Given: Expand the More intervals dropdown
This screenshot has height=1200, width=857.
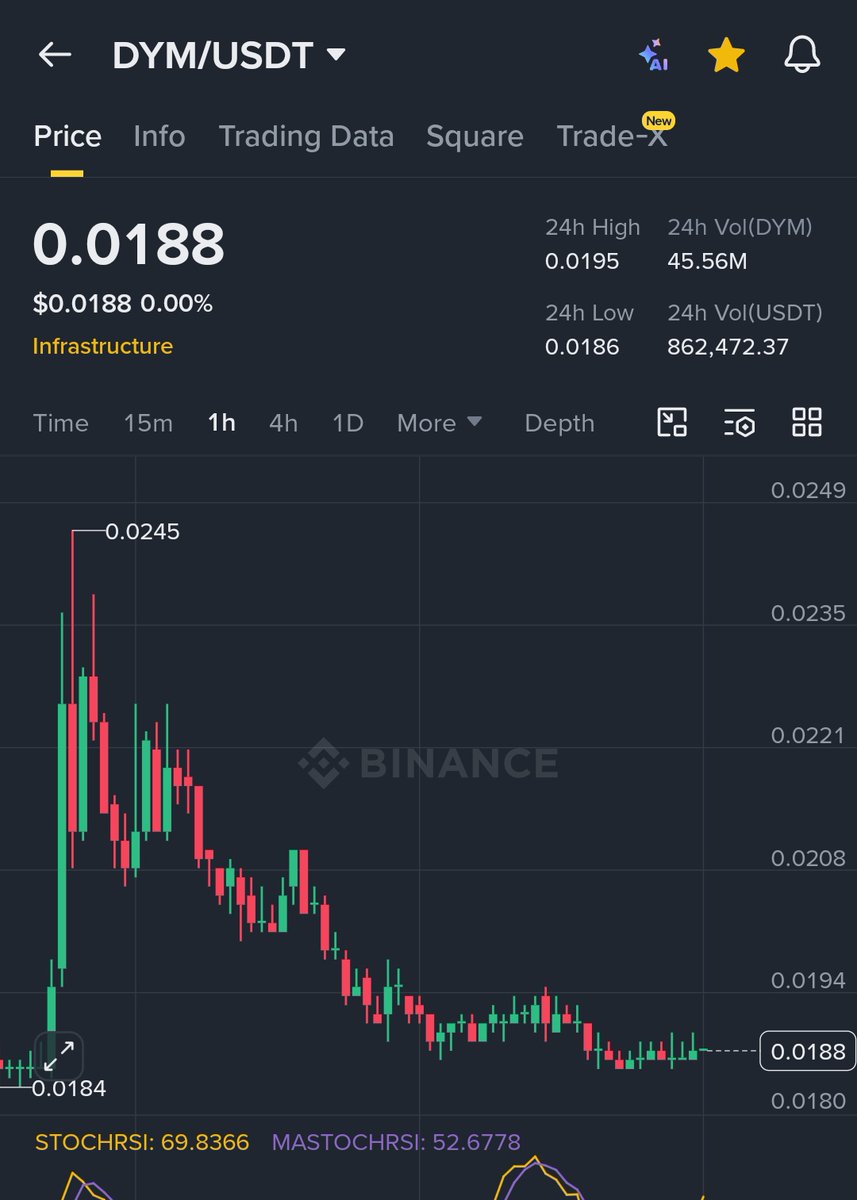Looking at the screenshot, I should coord(439,423).
